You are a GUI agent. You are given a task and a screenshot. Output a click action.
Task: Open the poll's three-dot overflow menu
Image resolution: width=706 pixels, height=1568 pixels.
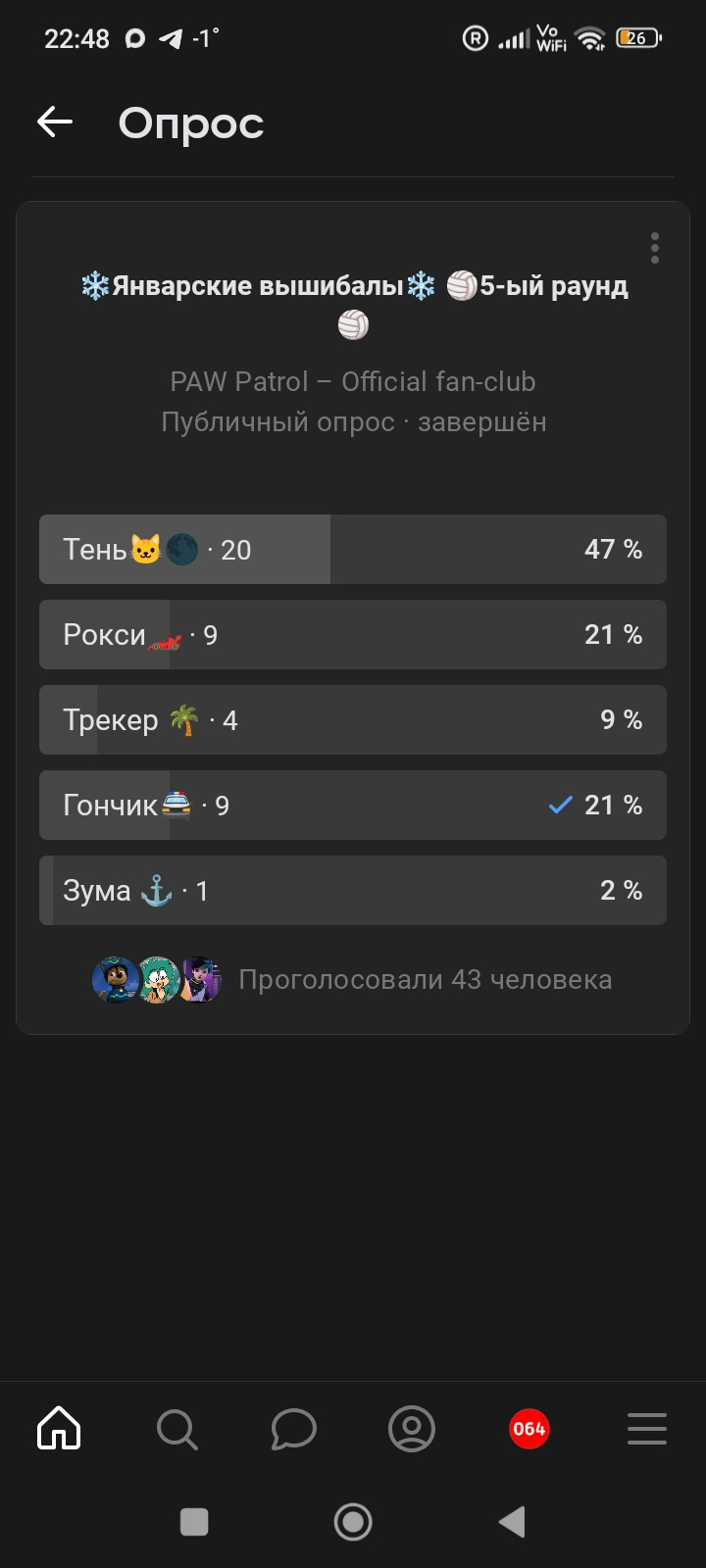pyautogui.click(x=654, y=248)
